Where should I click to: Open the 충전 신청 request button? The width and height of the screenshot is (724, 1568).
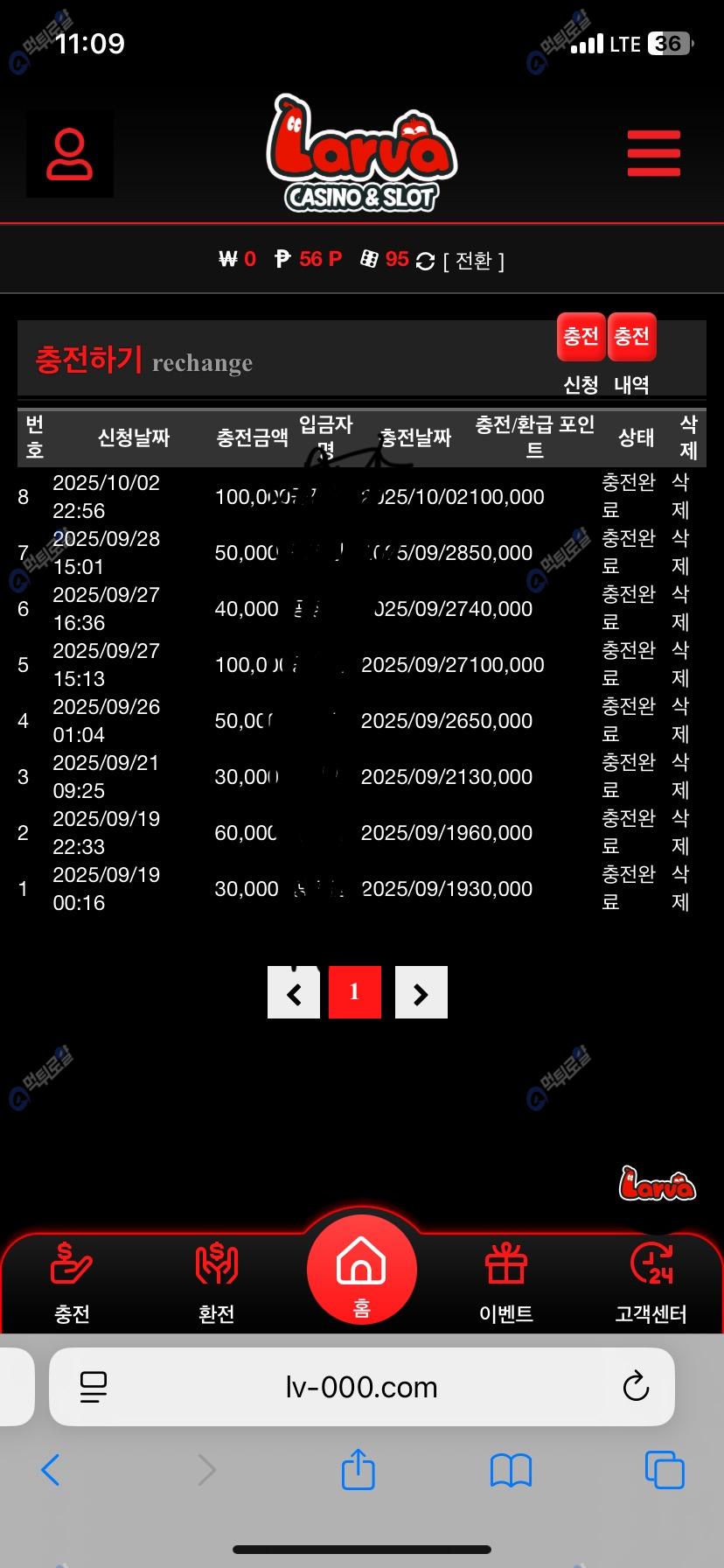581,338
